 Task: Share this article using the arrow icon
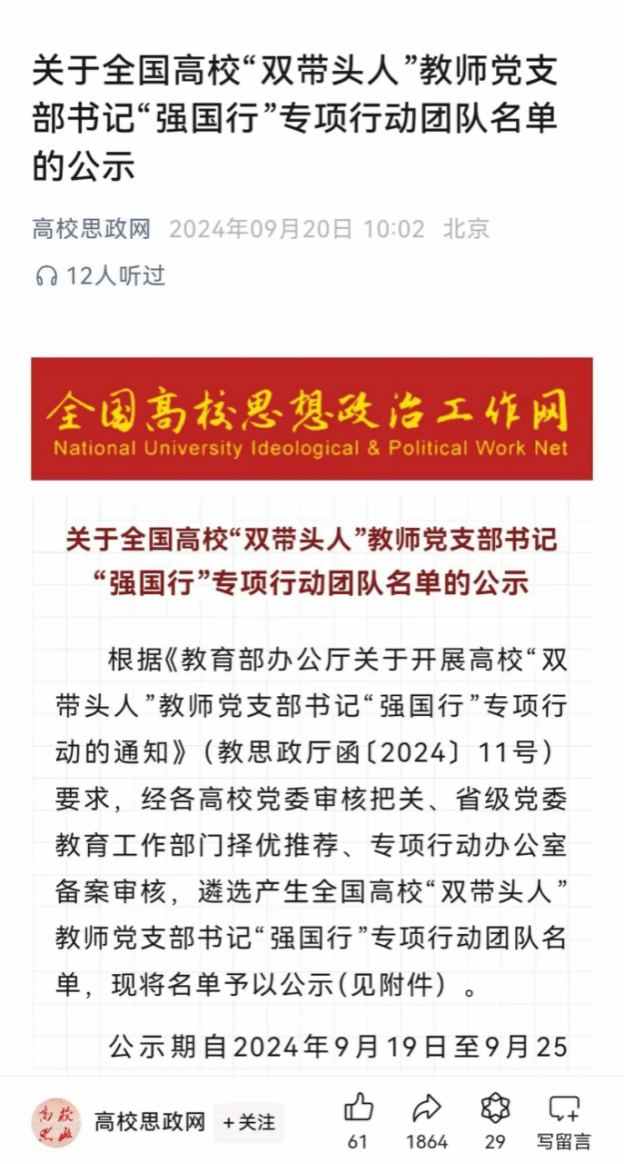click(x=426, y=1108)
